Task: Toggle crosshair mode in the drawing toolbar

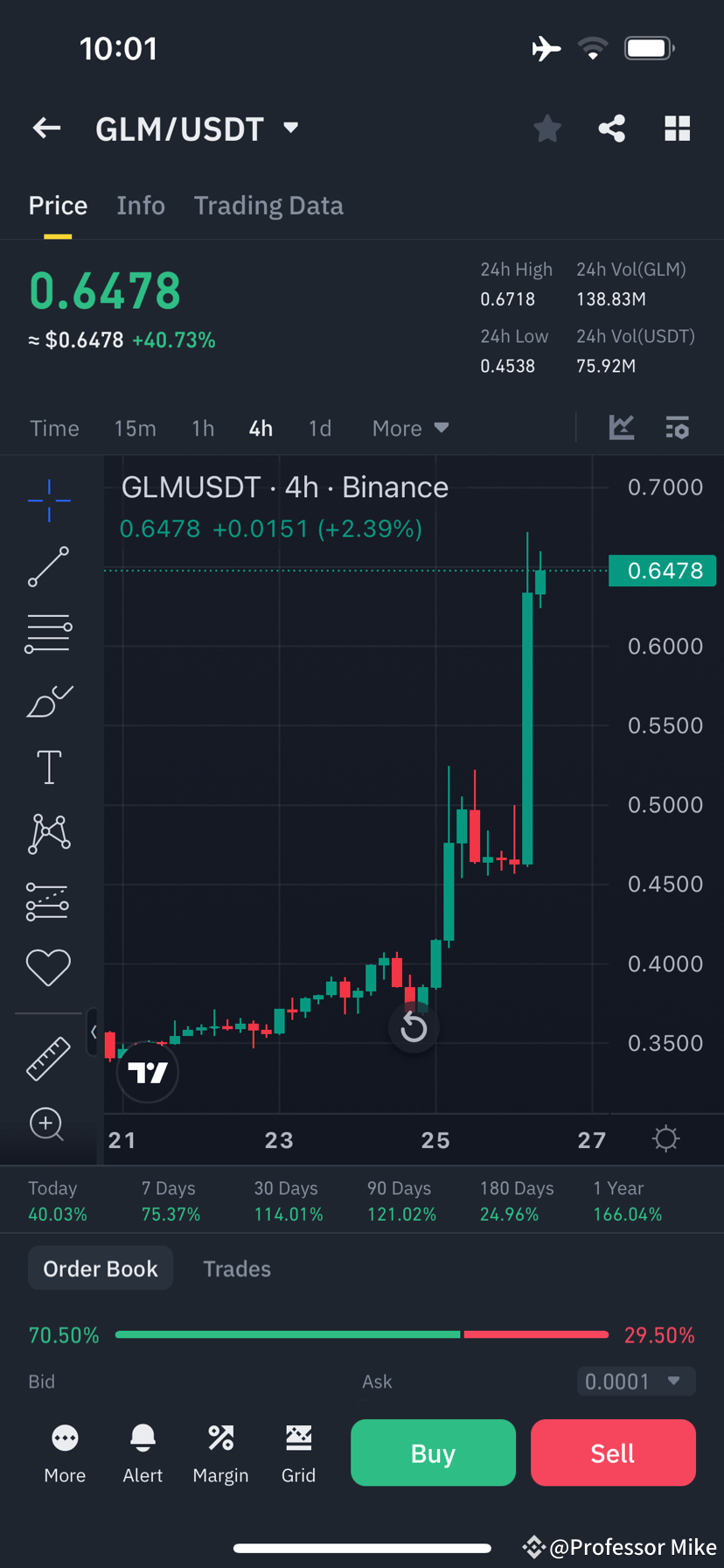Action: 48,500
